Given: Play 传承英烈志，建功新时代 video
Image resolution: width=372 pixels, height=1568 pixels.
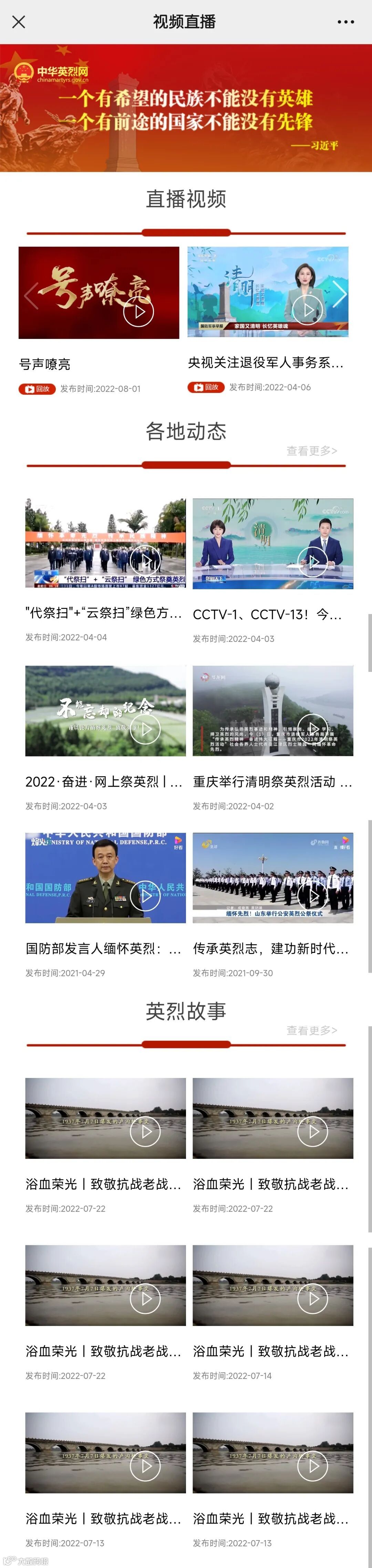Looking at the screenshot, I should [312, 895].
